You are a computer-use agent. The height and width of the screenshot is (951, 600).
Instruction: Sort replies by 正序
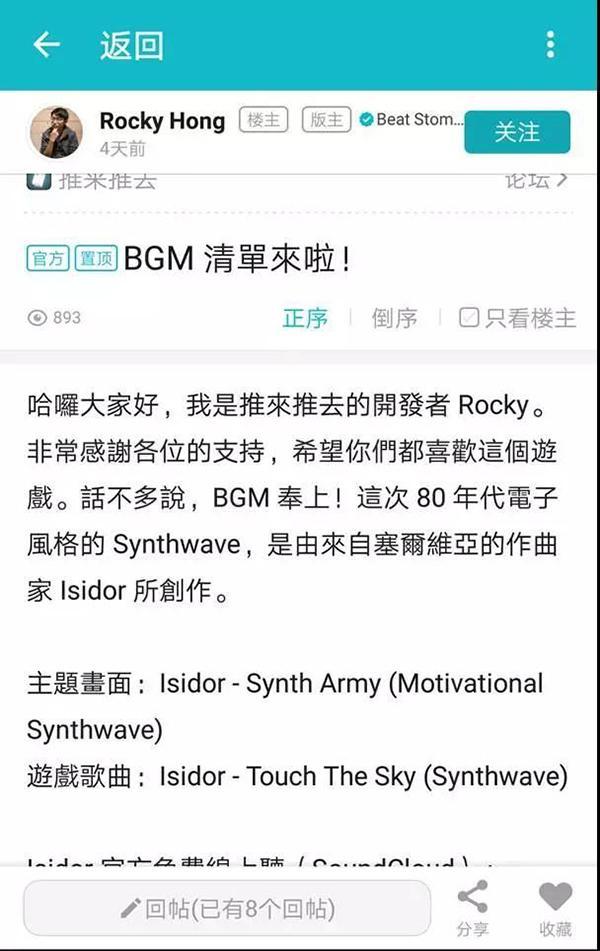point(304,318)
